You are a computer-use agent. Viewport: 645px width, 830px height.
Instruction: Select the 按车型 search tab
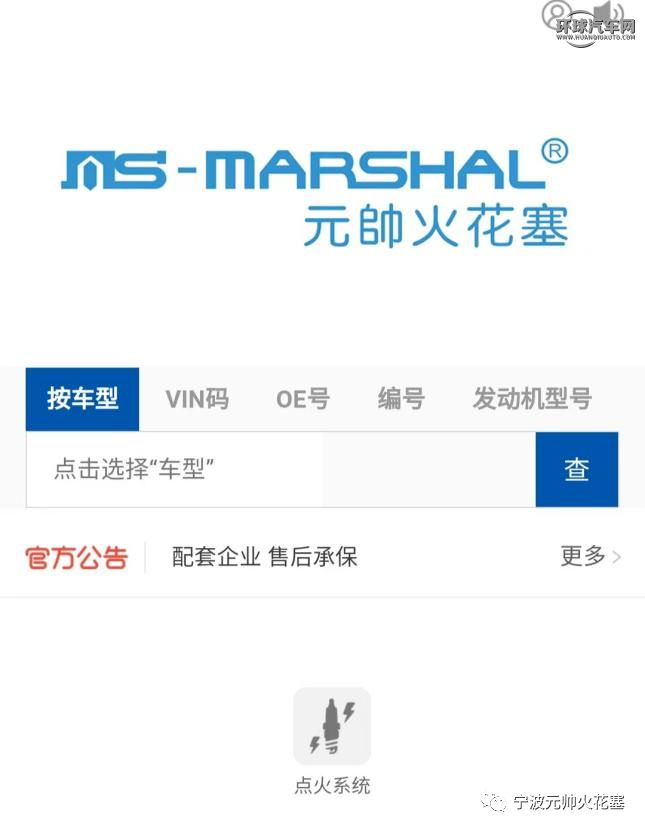tap(82, 399)
